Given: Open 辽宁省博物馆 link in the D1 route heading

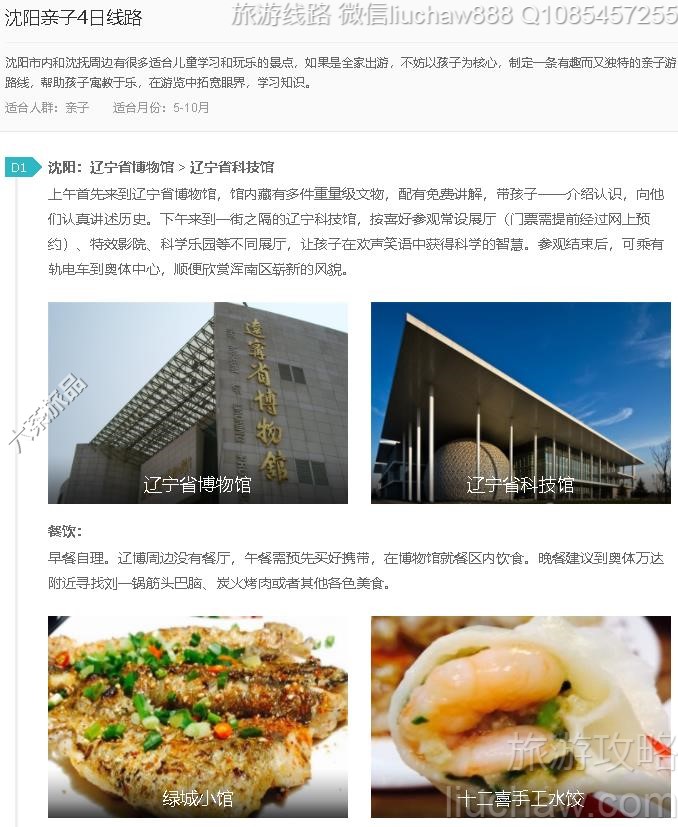Looking at the screenshot, I should tap(131, 167).
